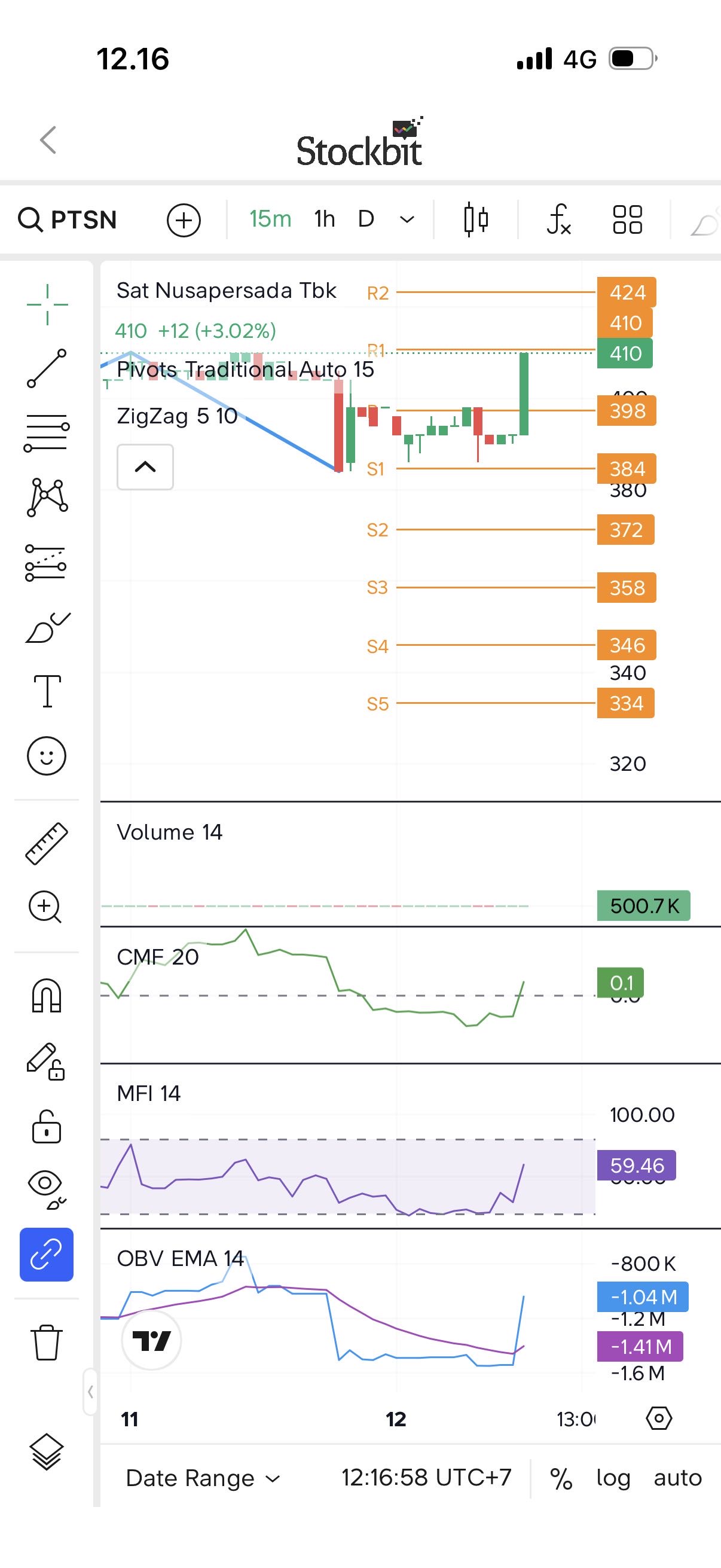Toggle the magnet snapping mode
721x1568 pixels.
click(x=47, y=996)
